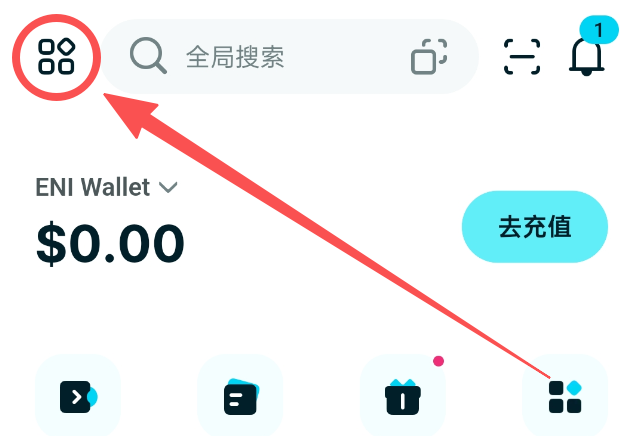The width and height of the screenshot is (640, 436).
Task: Tap the overlapping squares icon in search bar
Action: tap(429, 57)
